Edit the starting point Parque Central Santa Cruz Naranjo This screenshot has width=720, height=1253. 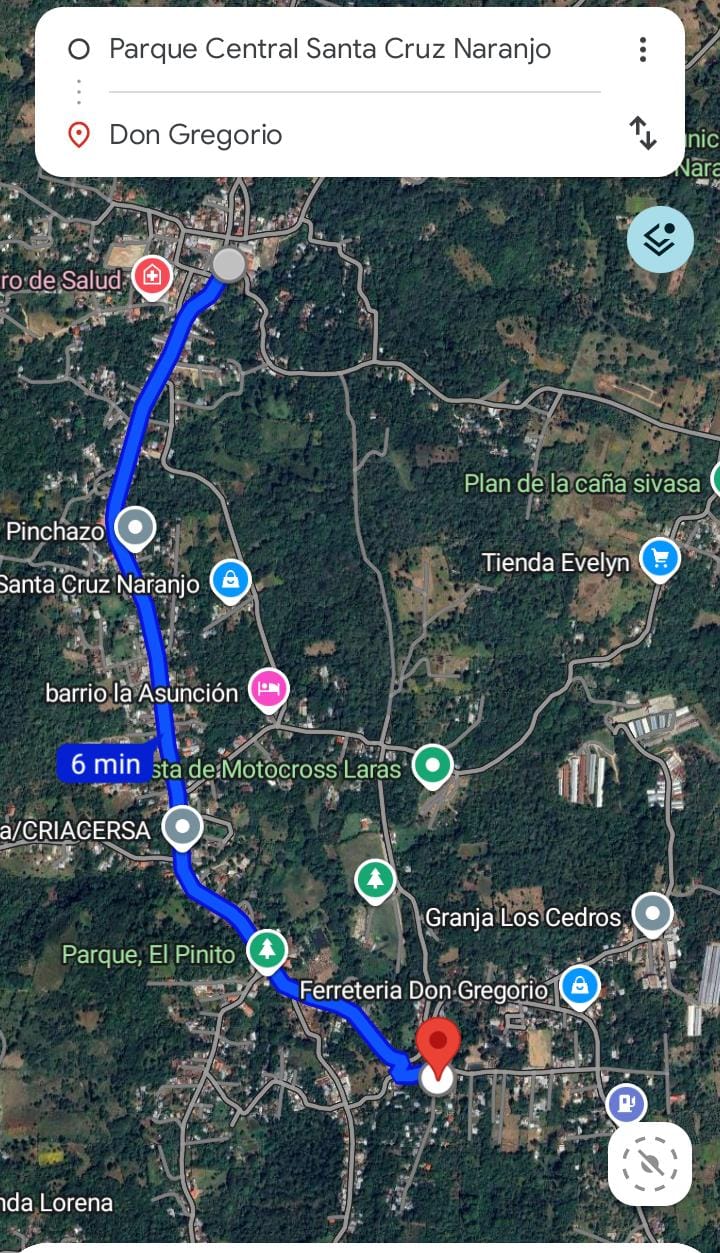click(x=330, y=49)
